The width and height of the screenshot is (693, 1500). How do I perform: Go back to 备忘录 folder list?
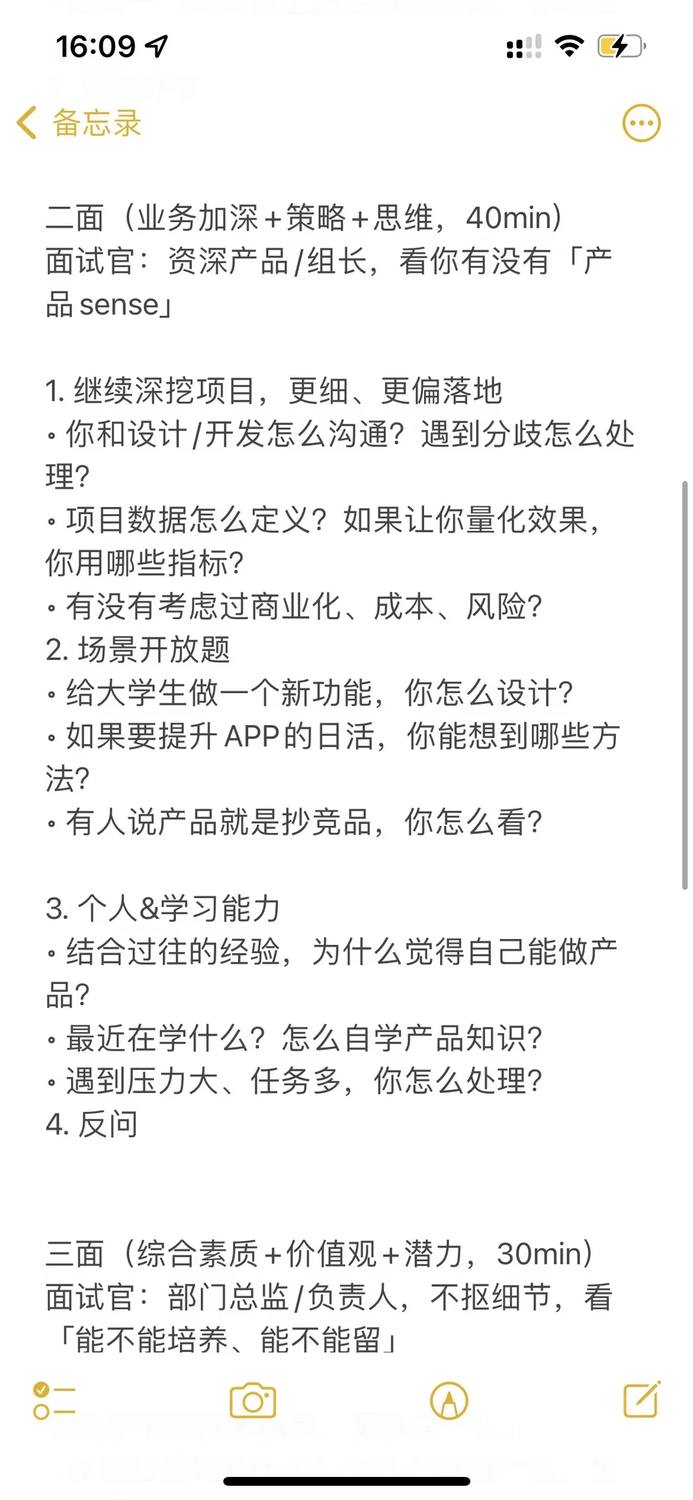pos(79,124)
